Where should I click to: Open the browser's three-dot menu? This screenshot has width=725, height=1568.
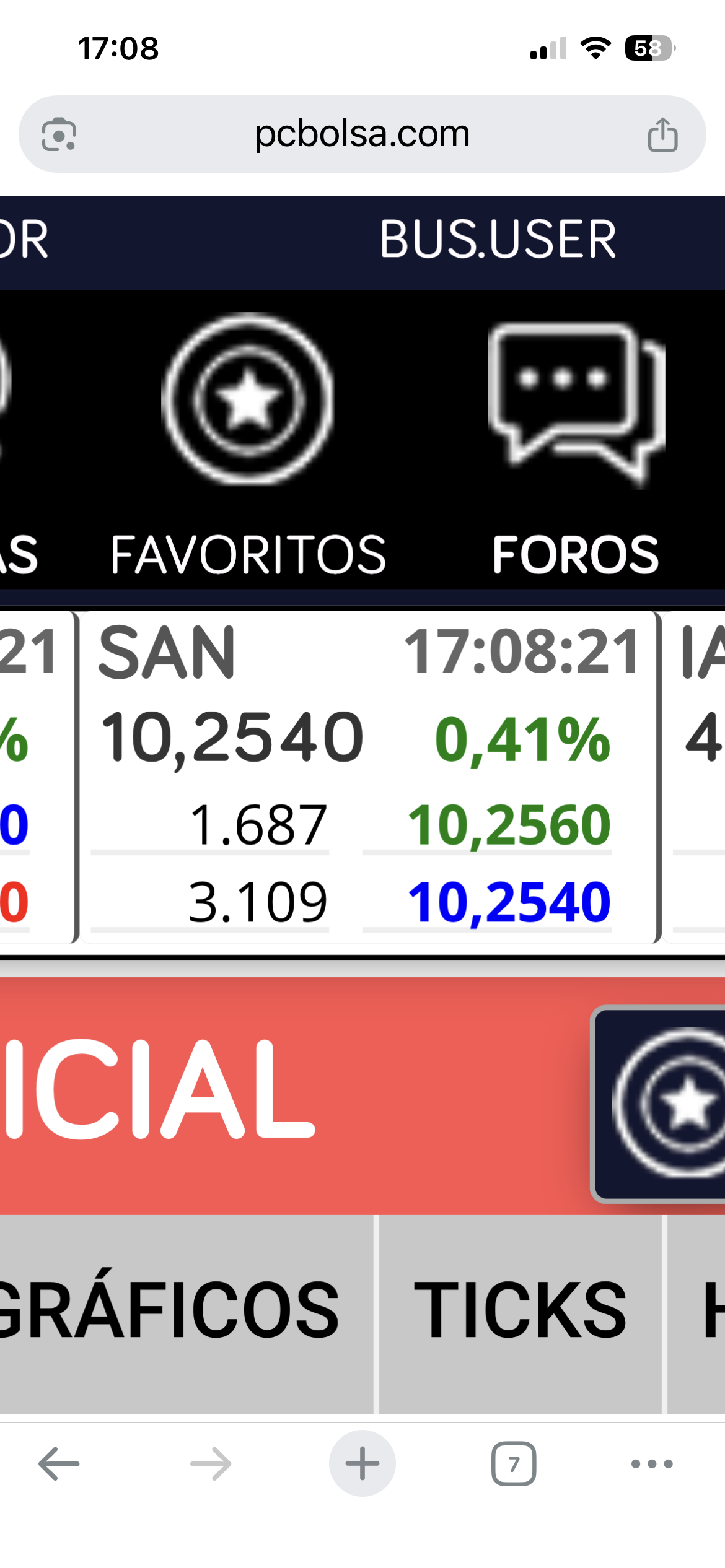[x=652, y=1464]
